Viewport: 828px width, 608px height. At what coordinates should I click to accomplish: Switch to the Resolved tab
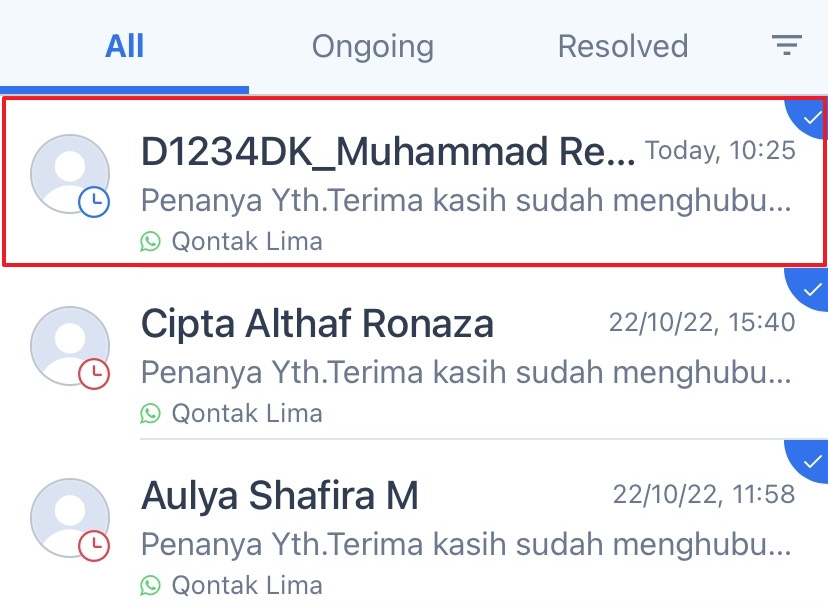622,46
